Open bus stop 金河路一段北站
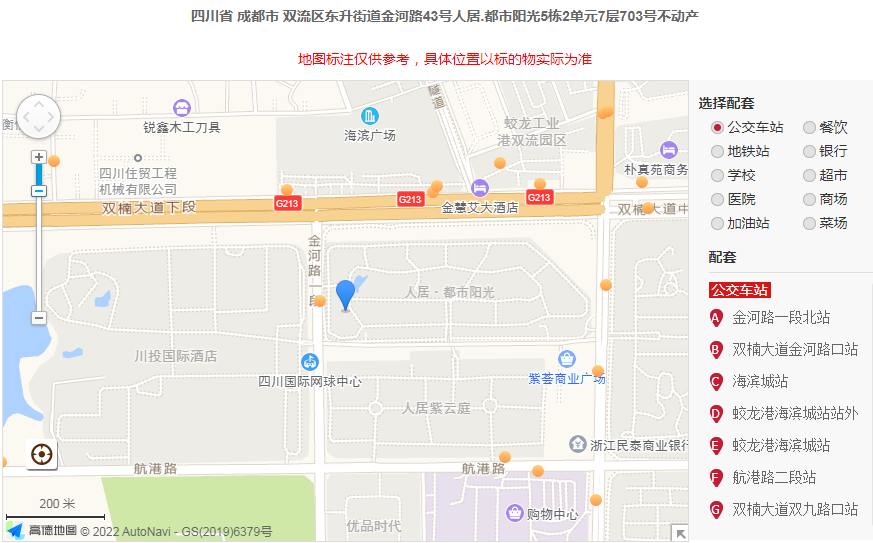Screen dimensions: 873x543 (x=780, y=318)
